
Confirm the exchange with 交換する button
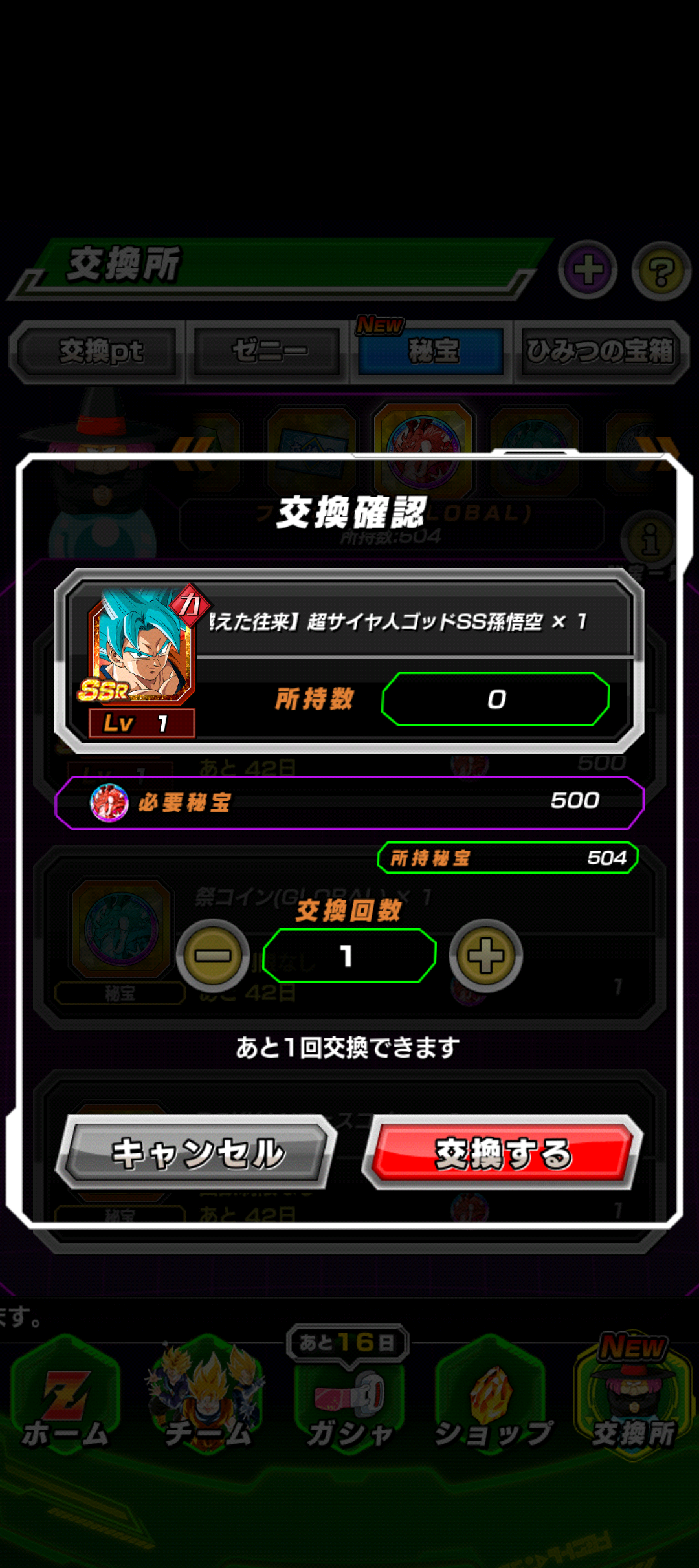pos(503,1153)
